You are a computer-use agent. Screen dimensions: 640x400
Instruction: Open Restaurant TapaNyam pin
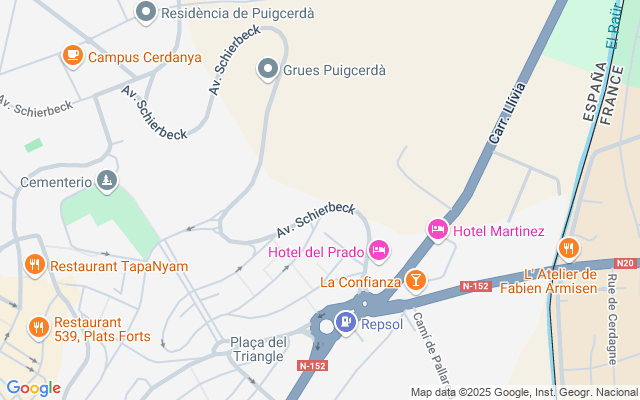coord(35,265)
